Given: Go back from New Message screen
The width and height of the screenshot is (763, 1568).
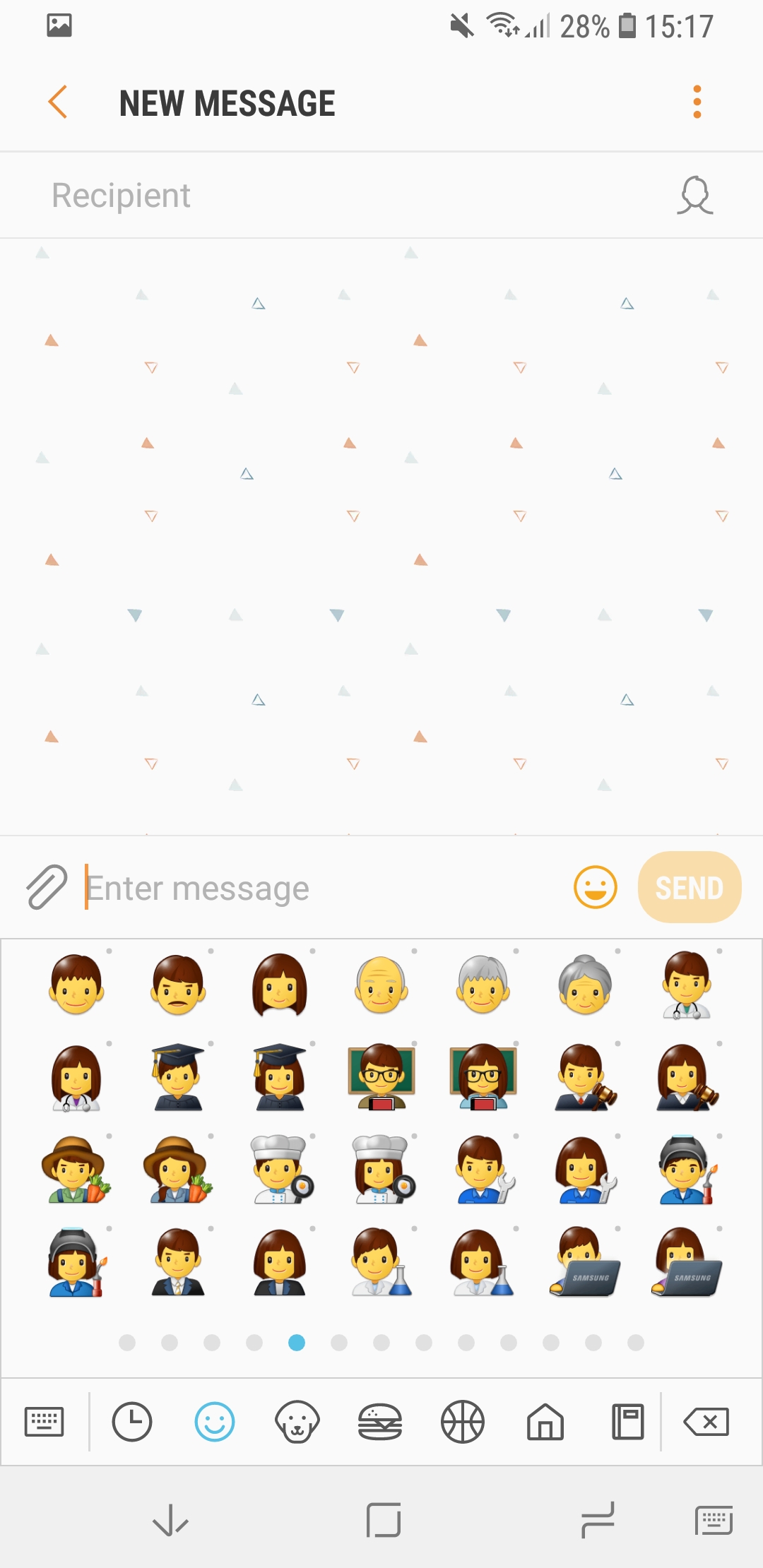Looking at the screenshot, I should coord(58,102).
